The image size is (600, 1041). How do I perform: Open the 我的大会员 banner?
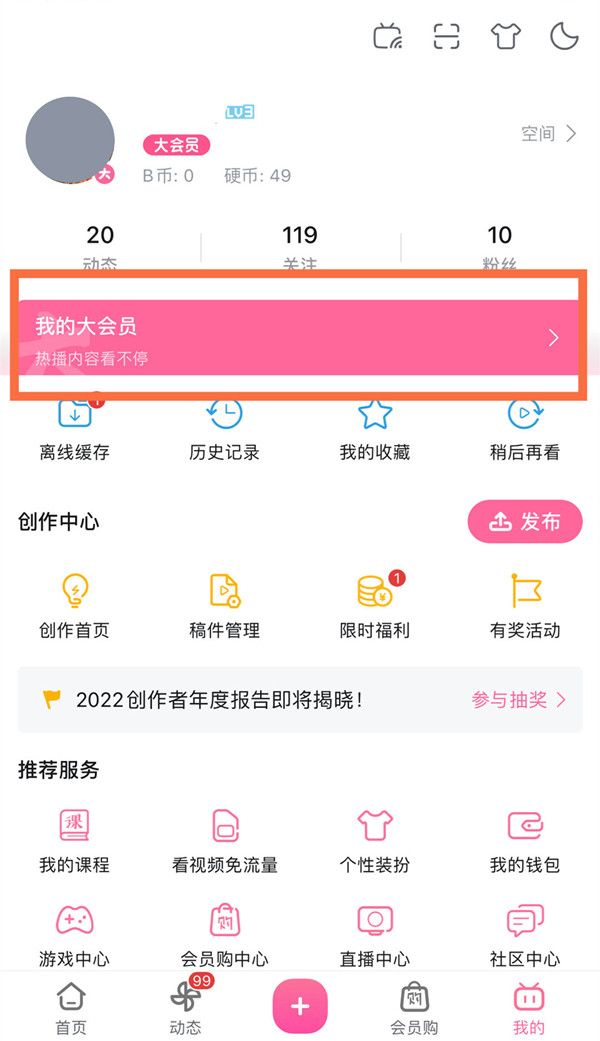click(300, 338)
